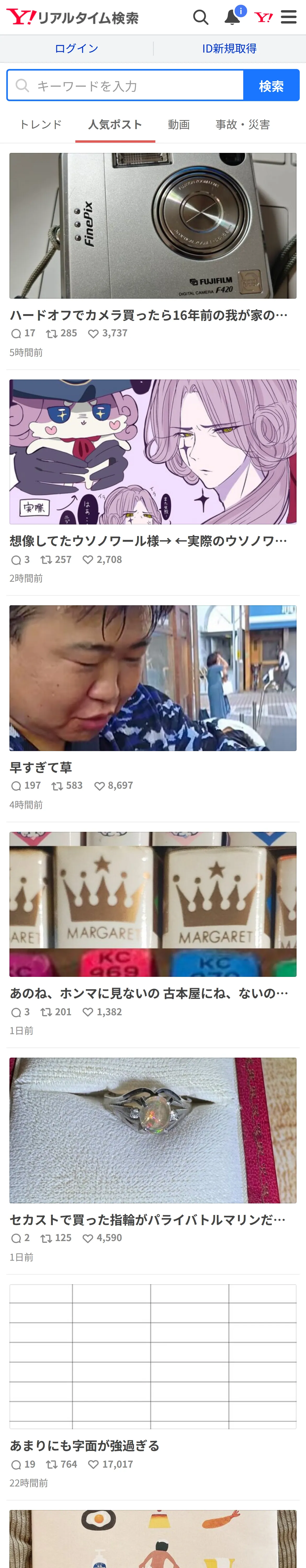Screen dimensions: 306x1568
Task: Open the 事故・災害 tab
Action: pyautogui.click(x=243, y=125)
